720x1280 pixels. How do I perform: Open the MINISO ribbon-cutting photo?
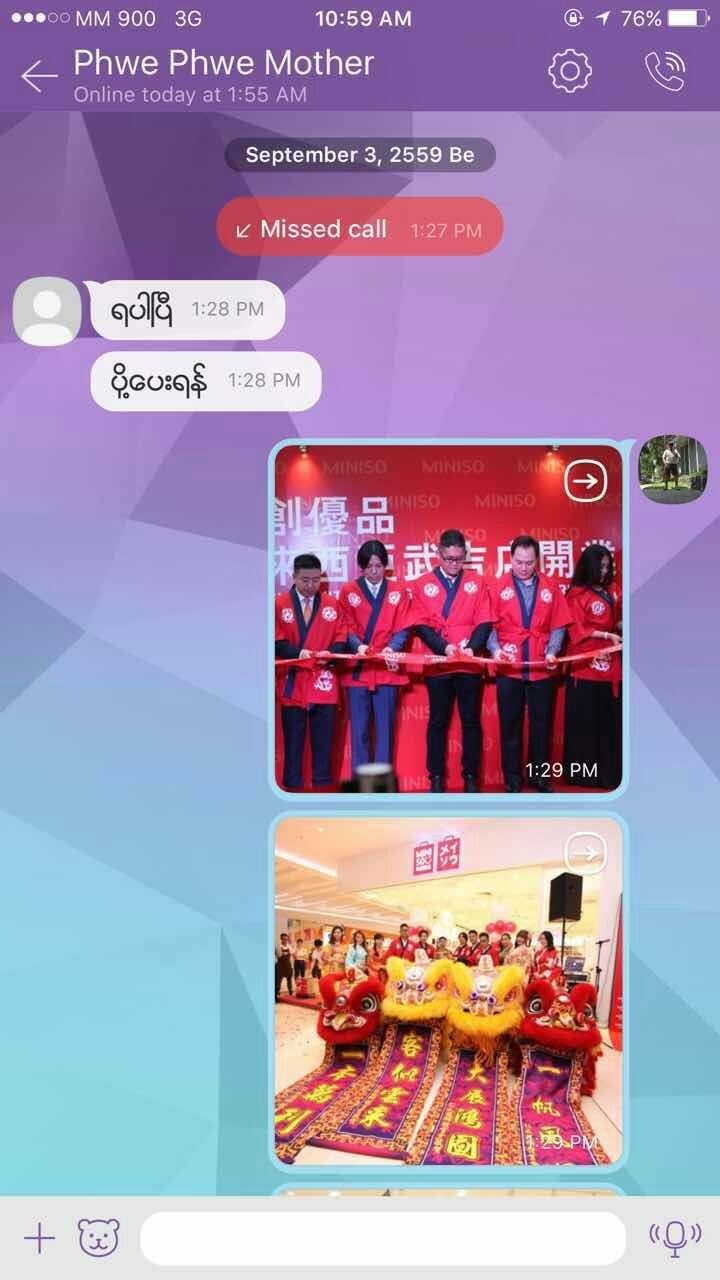click(x=447, y=640)
